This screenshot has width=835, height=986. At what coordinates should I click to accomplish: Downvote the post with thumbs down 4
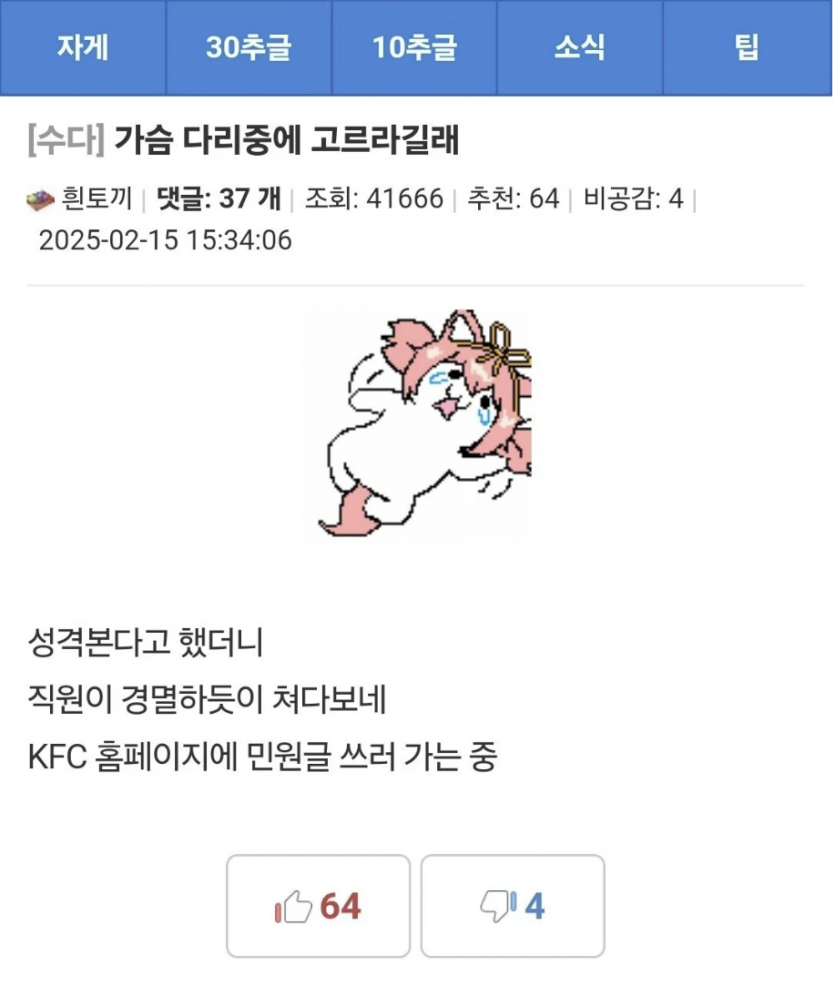pyautogui.click(x=512, y=906)
